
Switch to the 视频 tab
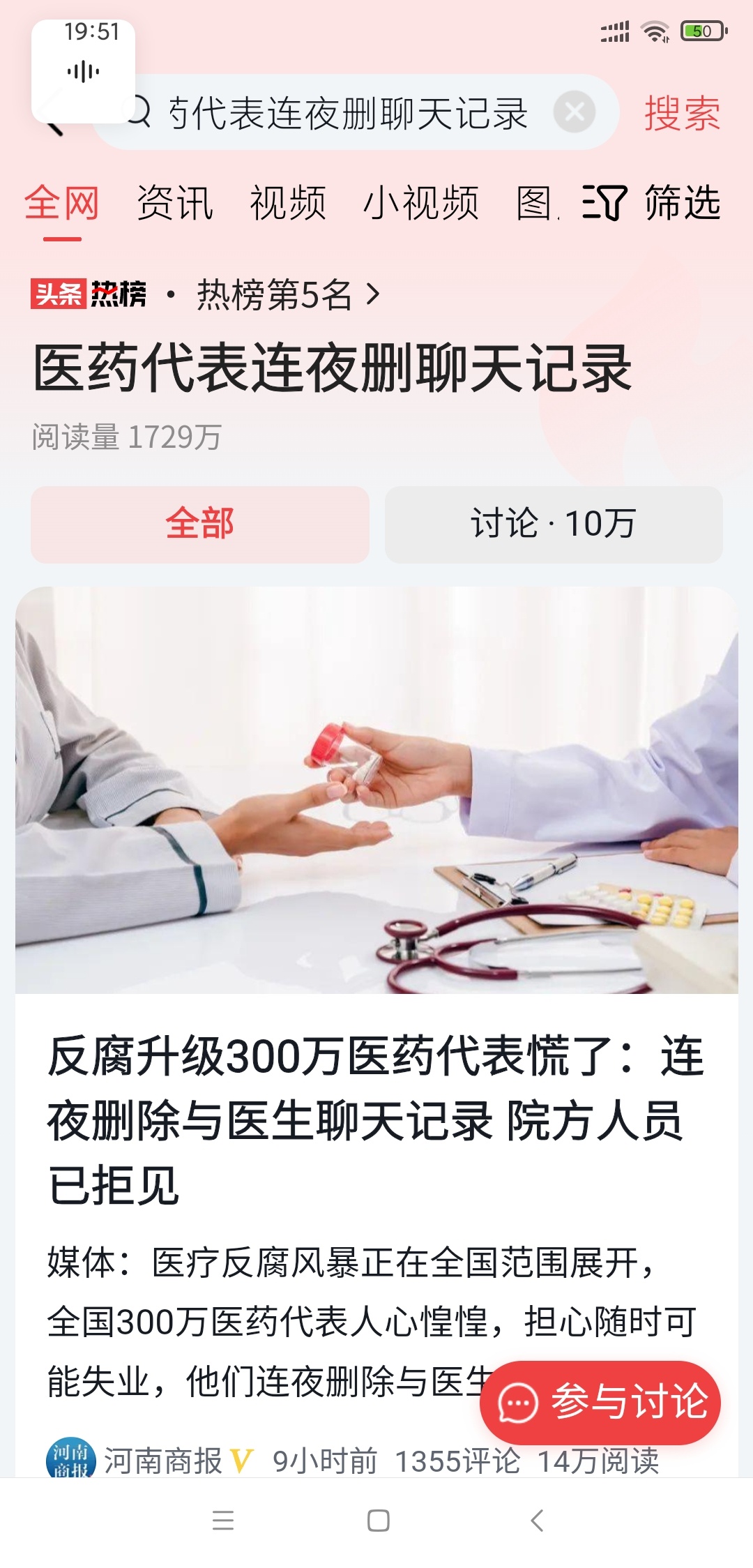coord(288,204)
